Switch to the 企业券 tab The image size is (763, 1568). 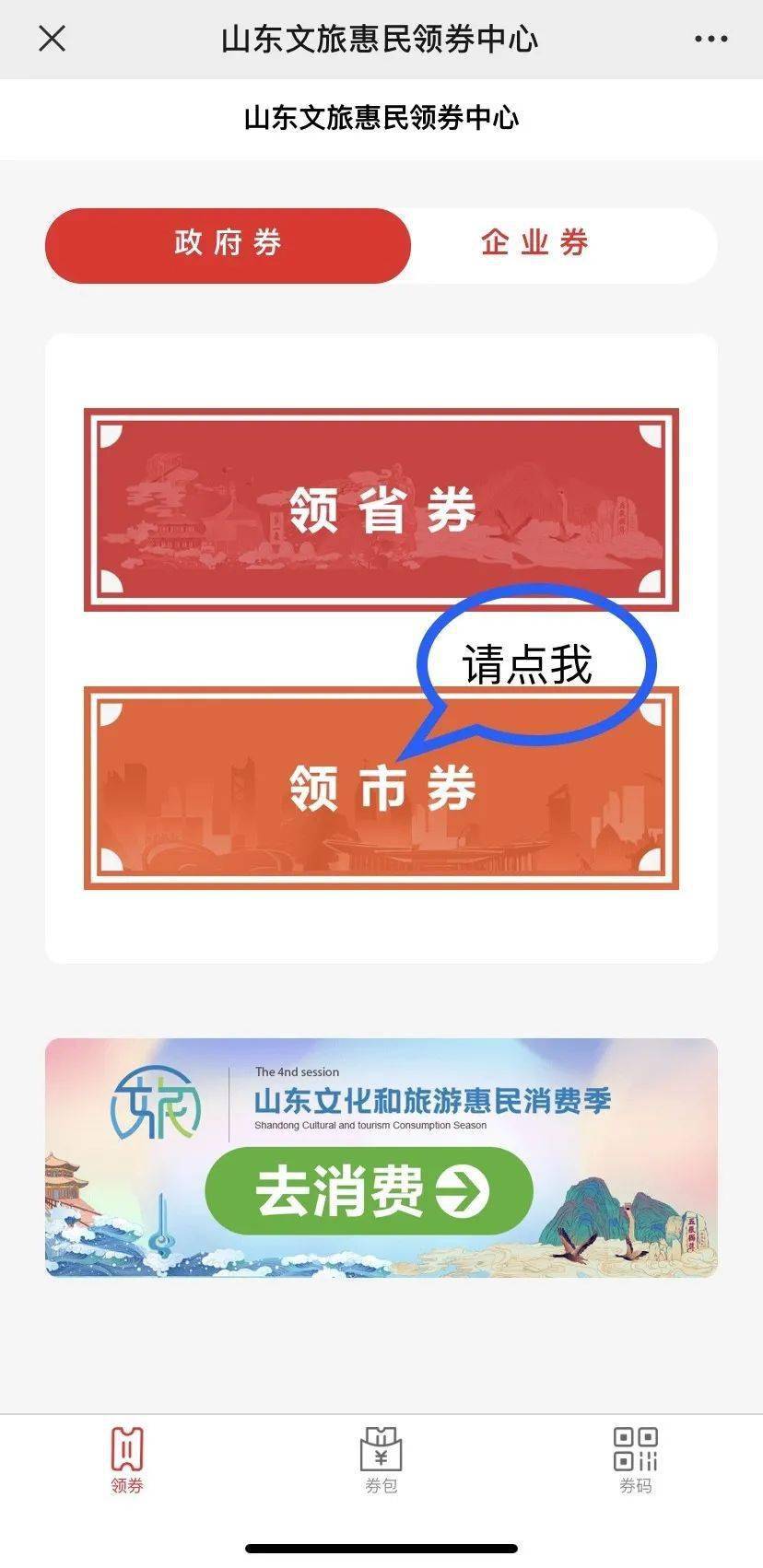tap(534, 245)
